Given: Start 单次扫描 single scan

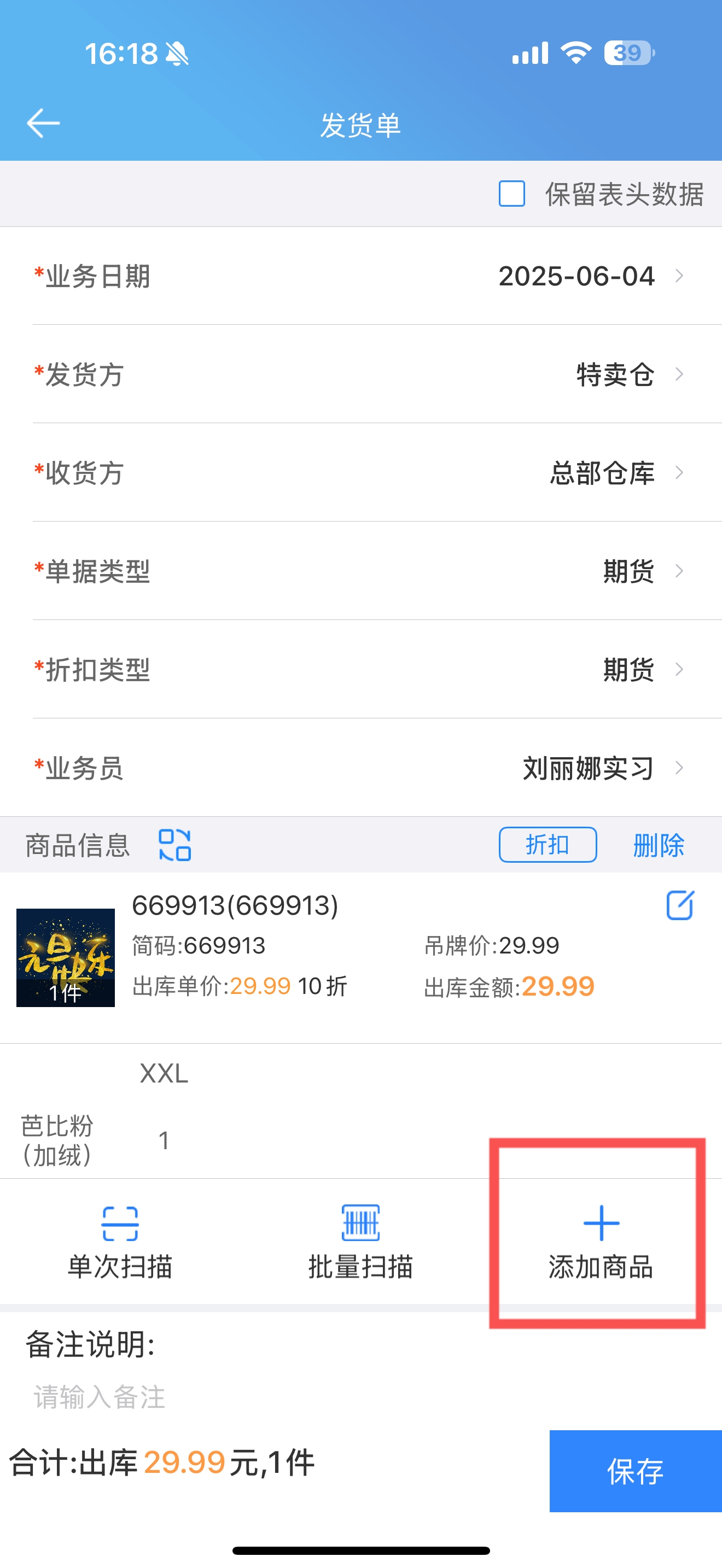Looking at the screenshot, I should pos(120,1242).
